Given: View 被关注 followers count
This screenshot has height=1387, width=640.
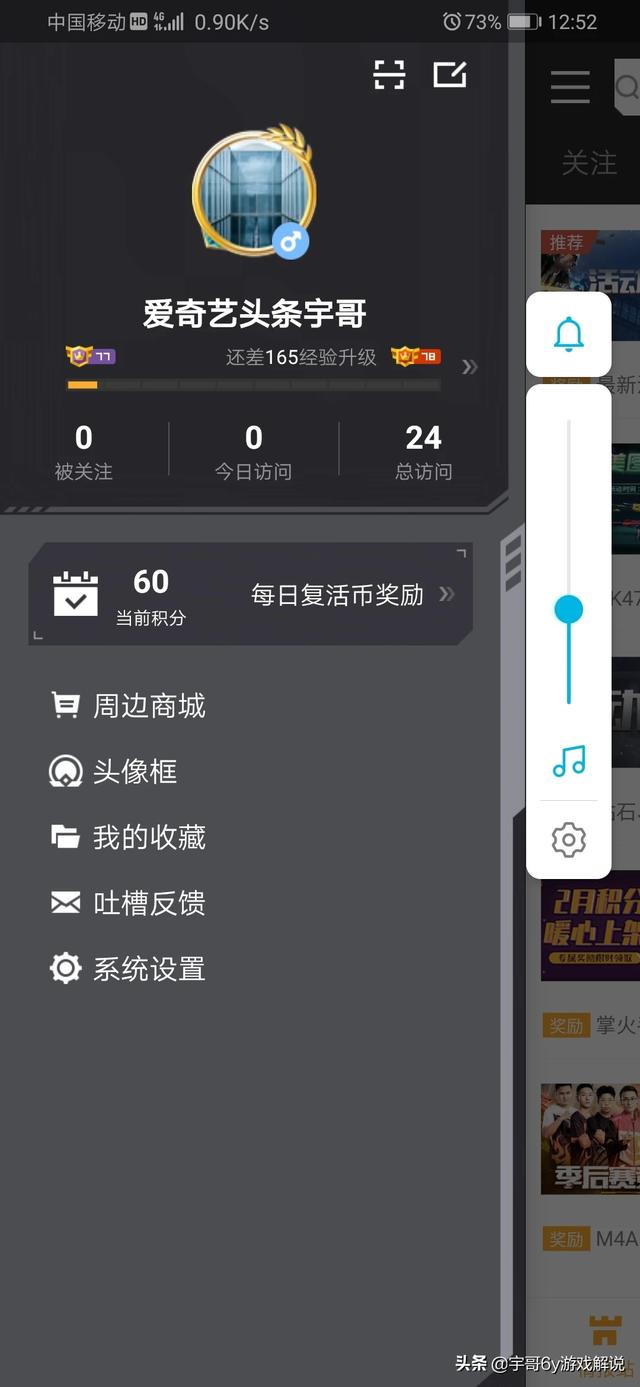Looking at the screenshot, I should click(84, 451).
